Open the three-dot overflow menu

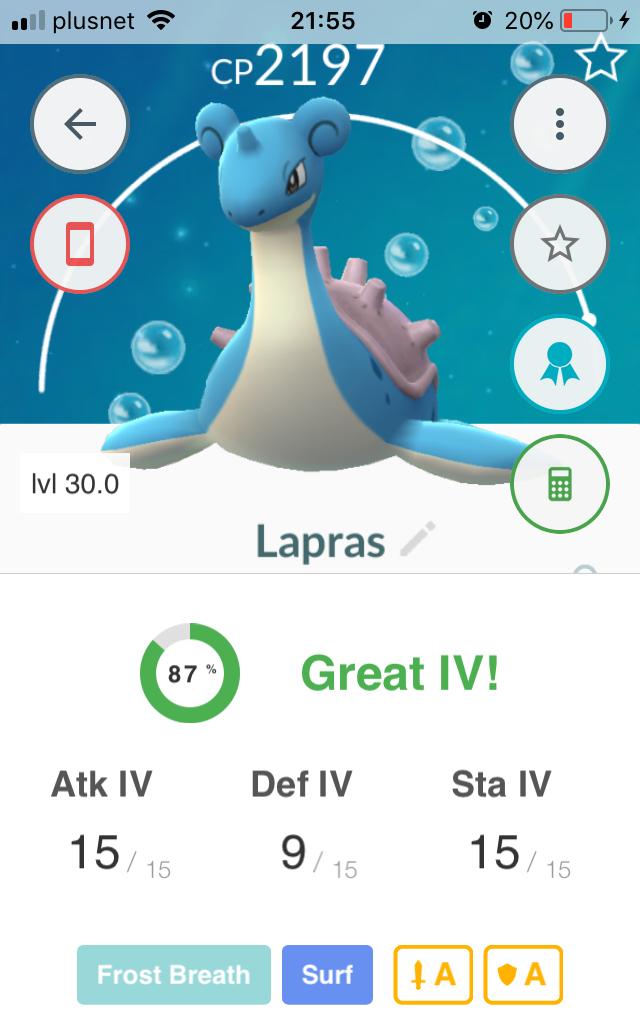point(559,124)
